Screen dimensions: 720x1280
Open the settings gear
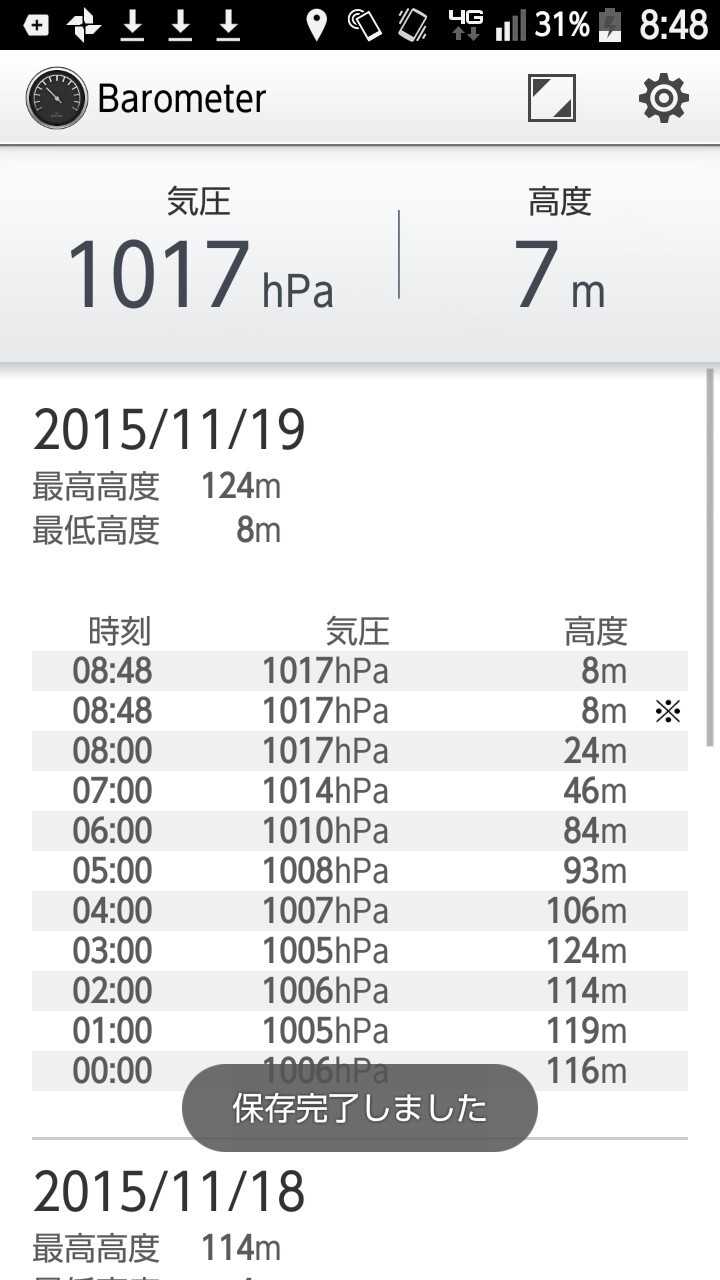pyautogui.click(x=664, y=98)
